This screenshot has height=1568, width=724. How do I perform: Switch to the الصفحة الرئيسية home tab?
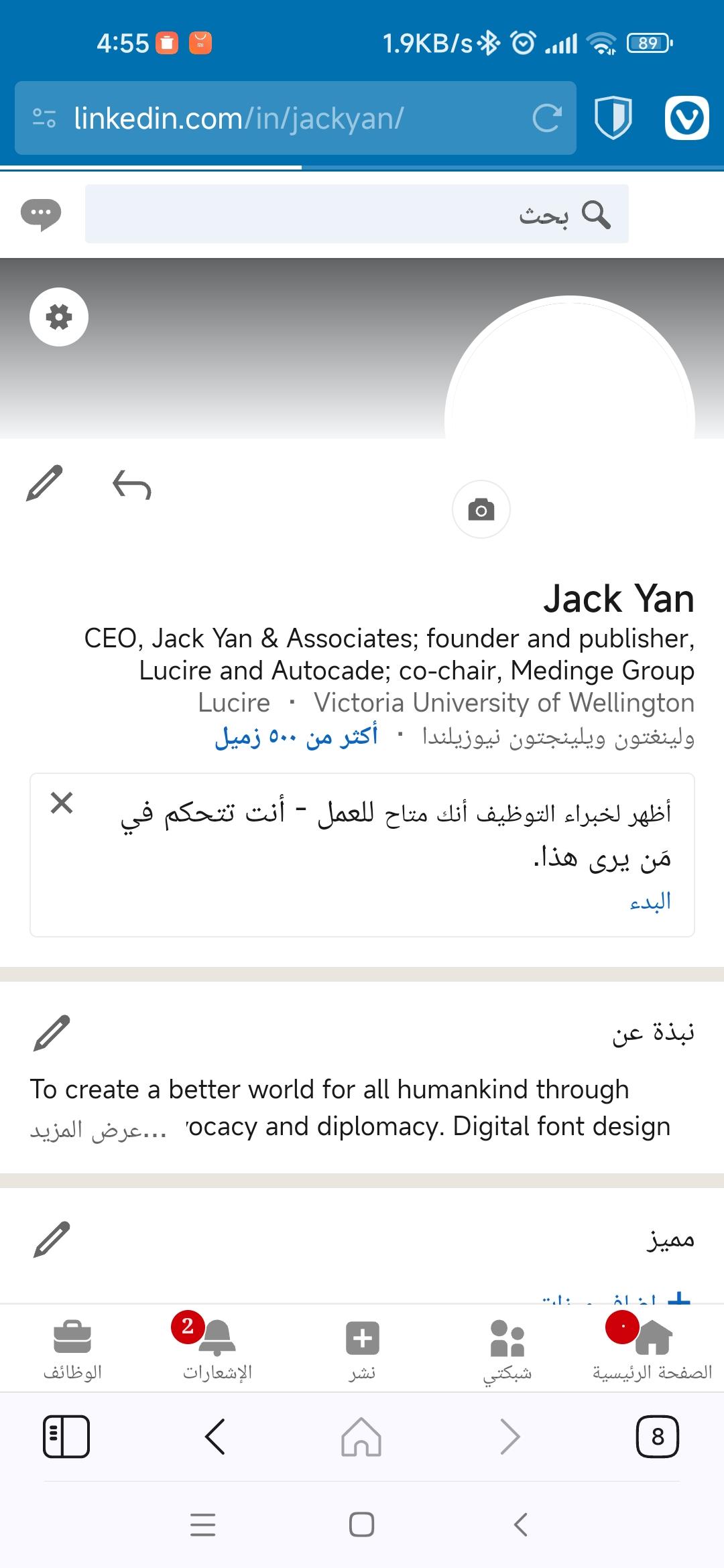pyautogui.click(x=652, y=1349)
